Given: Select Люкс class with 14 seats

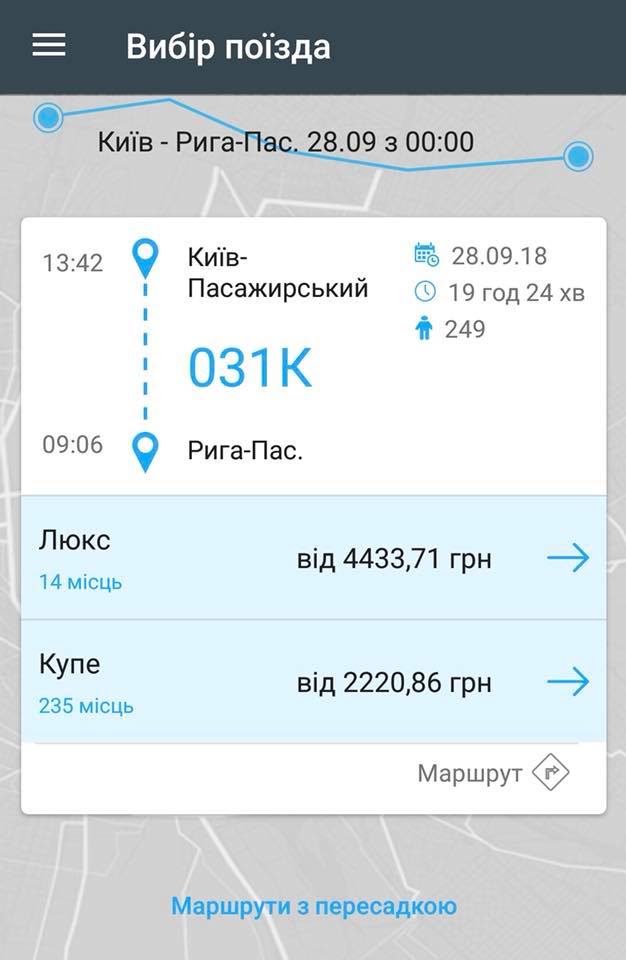Looking at the screenshot, I should pos(313,558).
